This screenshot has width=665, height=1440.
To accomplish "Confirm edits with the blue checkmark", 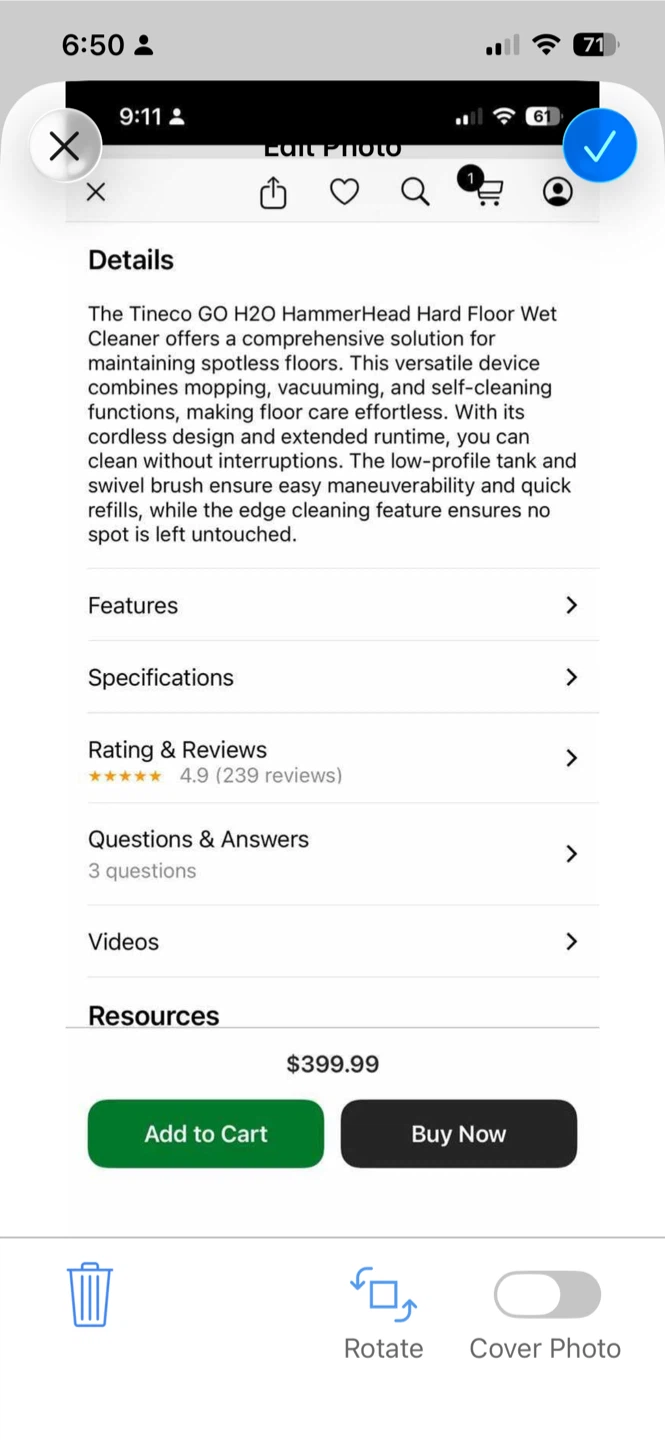I will (x=600, y=146).
